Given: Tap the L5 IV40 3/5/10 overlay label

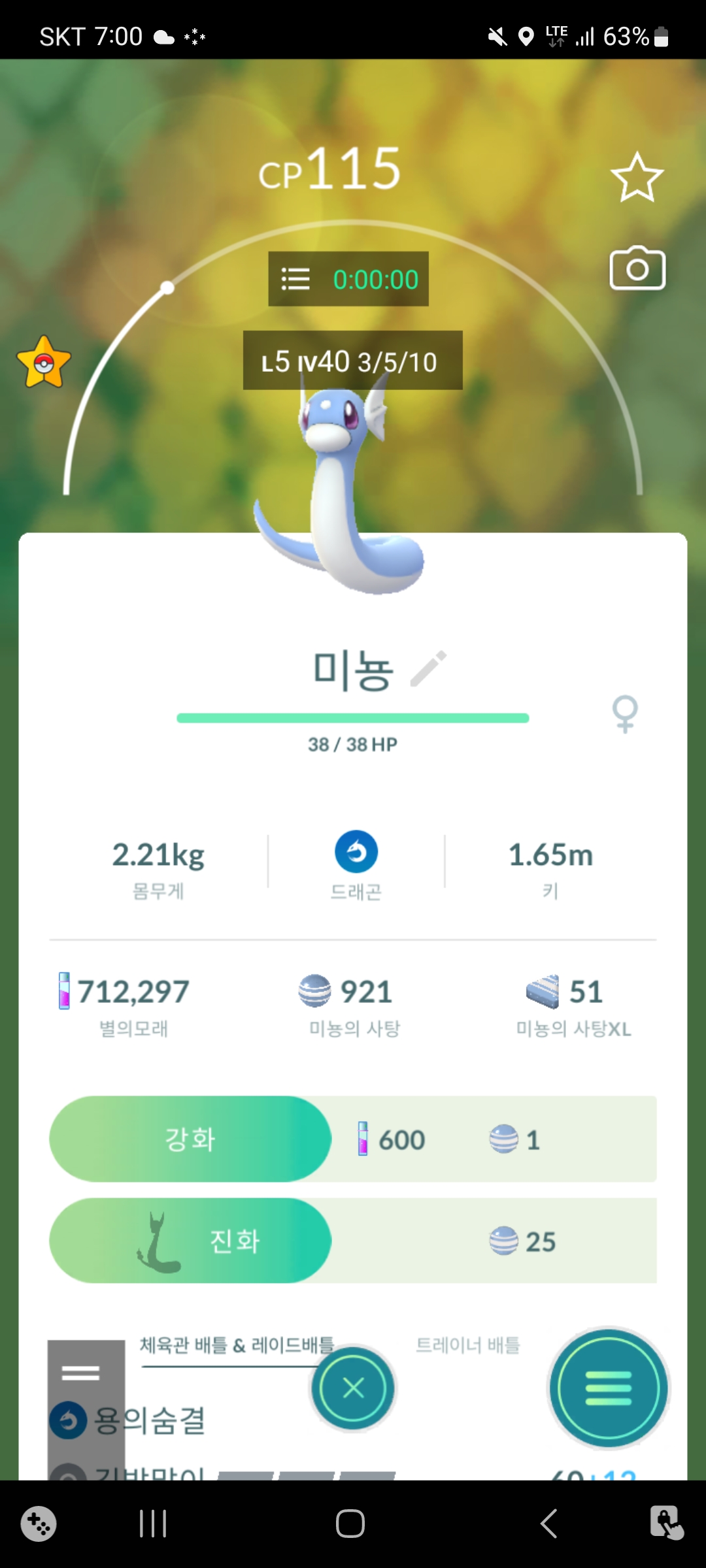Looking at the screenshot, I should click(x=352, y=361).
